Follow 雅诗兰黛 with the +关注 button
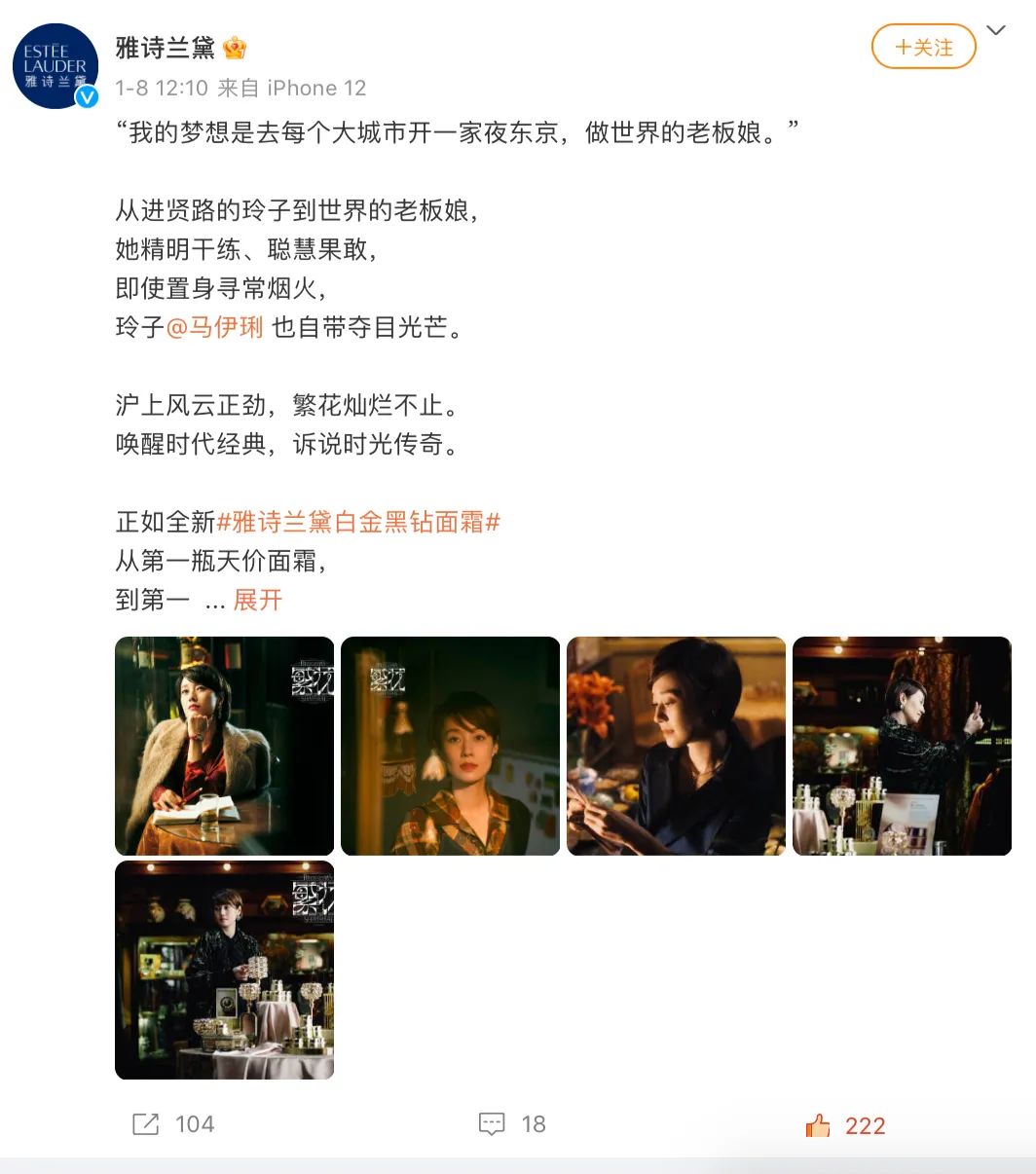 tap(923, 47)
